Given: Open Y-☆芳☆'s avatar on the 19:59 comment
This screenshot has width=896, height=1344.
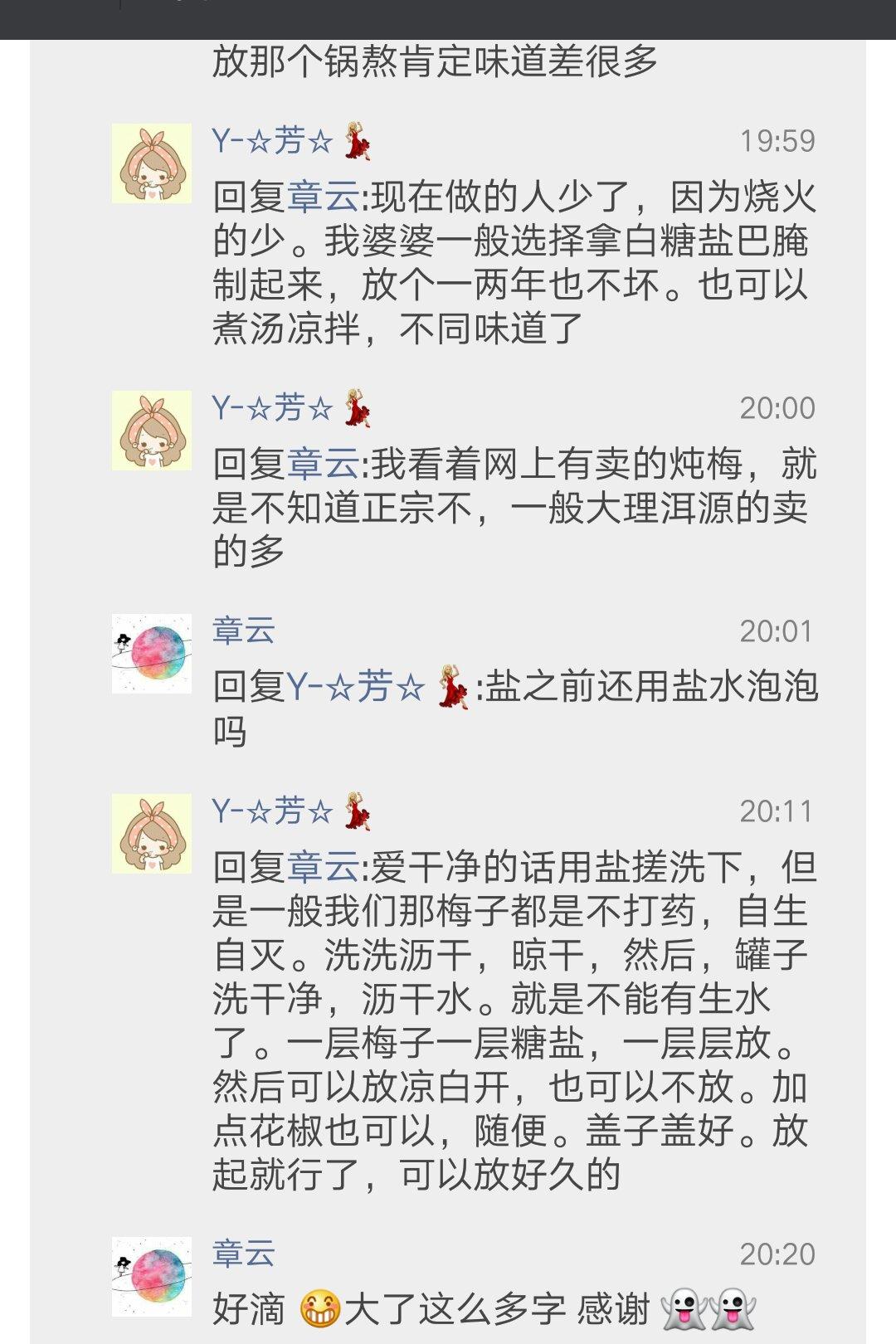Looking at the screenshot, I should pos(152,163).
